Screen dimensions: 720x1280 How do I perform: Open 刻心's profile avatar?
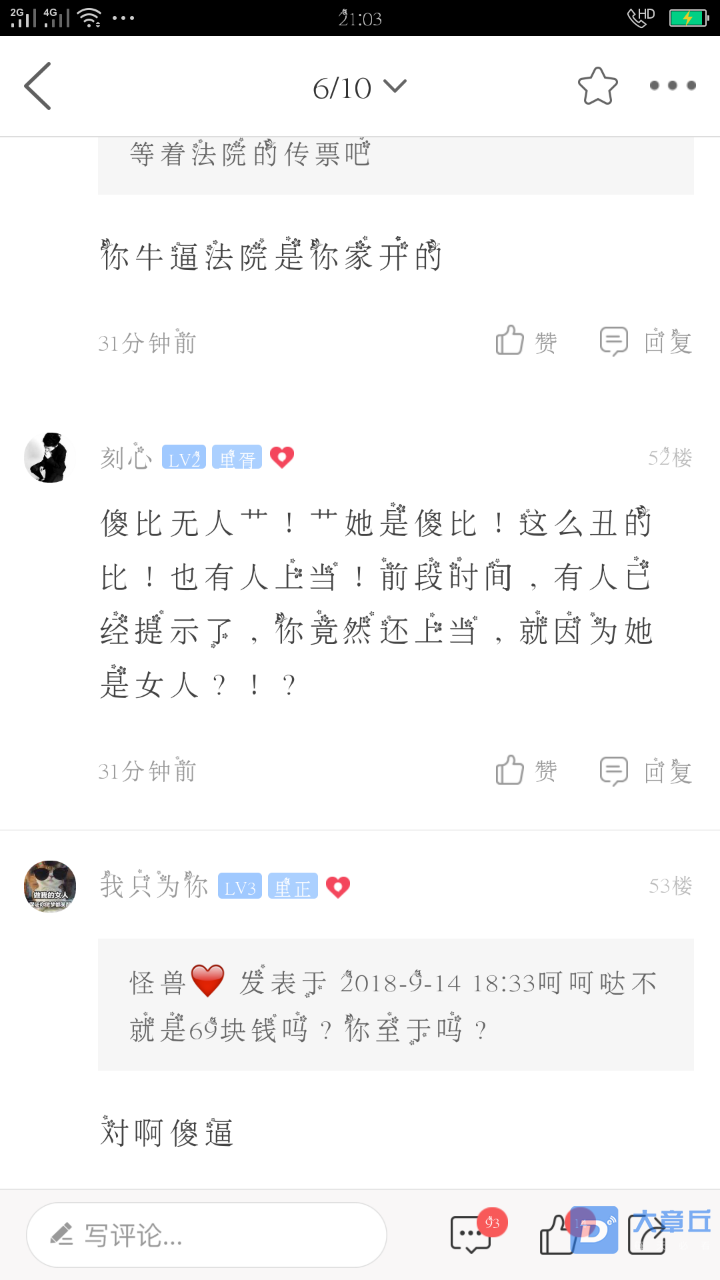click(x=49, y=458)
